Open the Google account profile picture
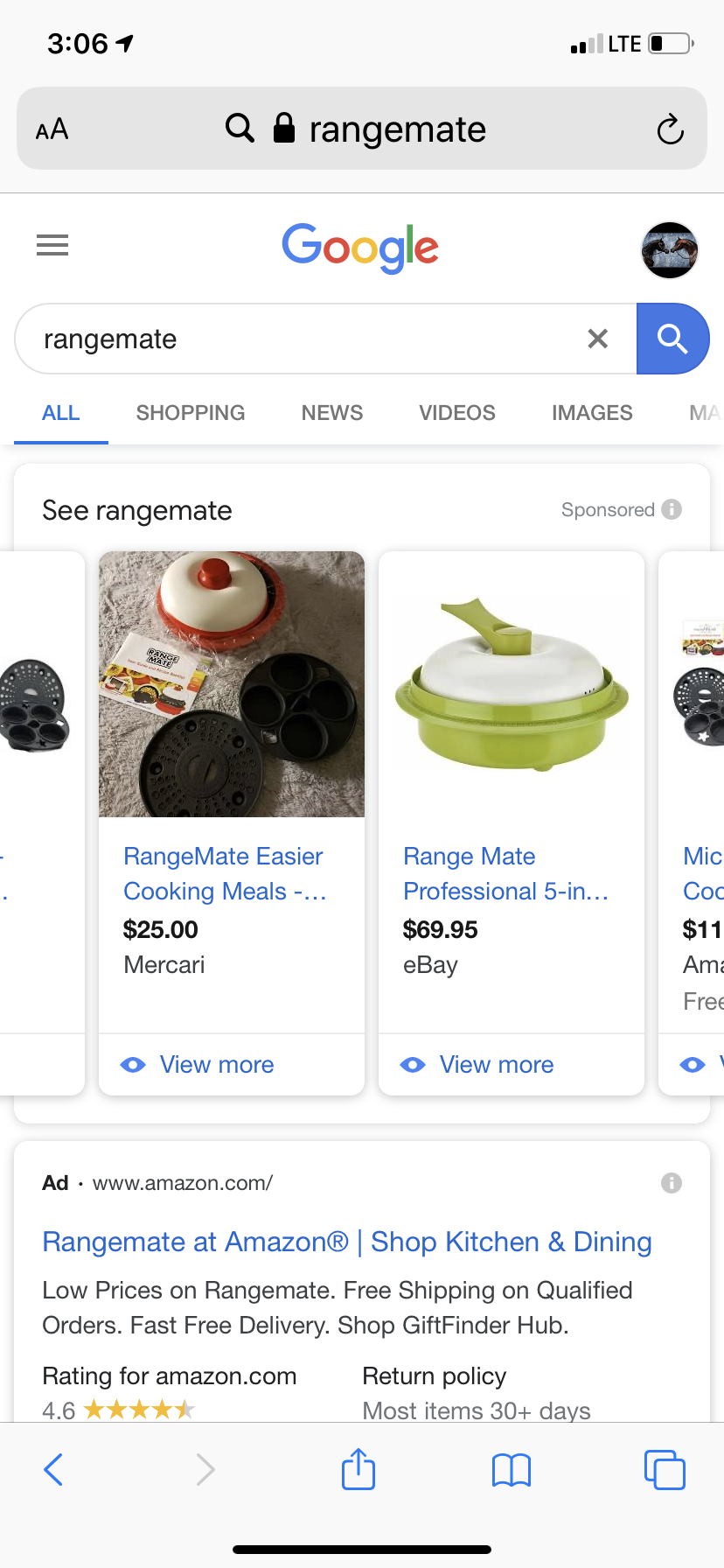This screenshot has width=724, height=1568. tap(670, 250)
